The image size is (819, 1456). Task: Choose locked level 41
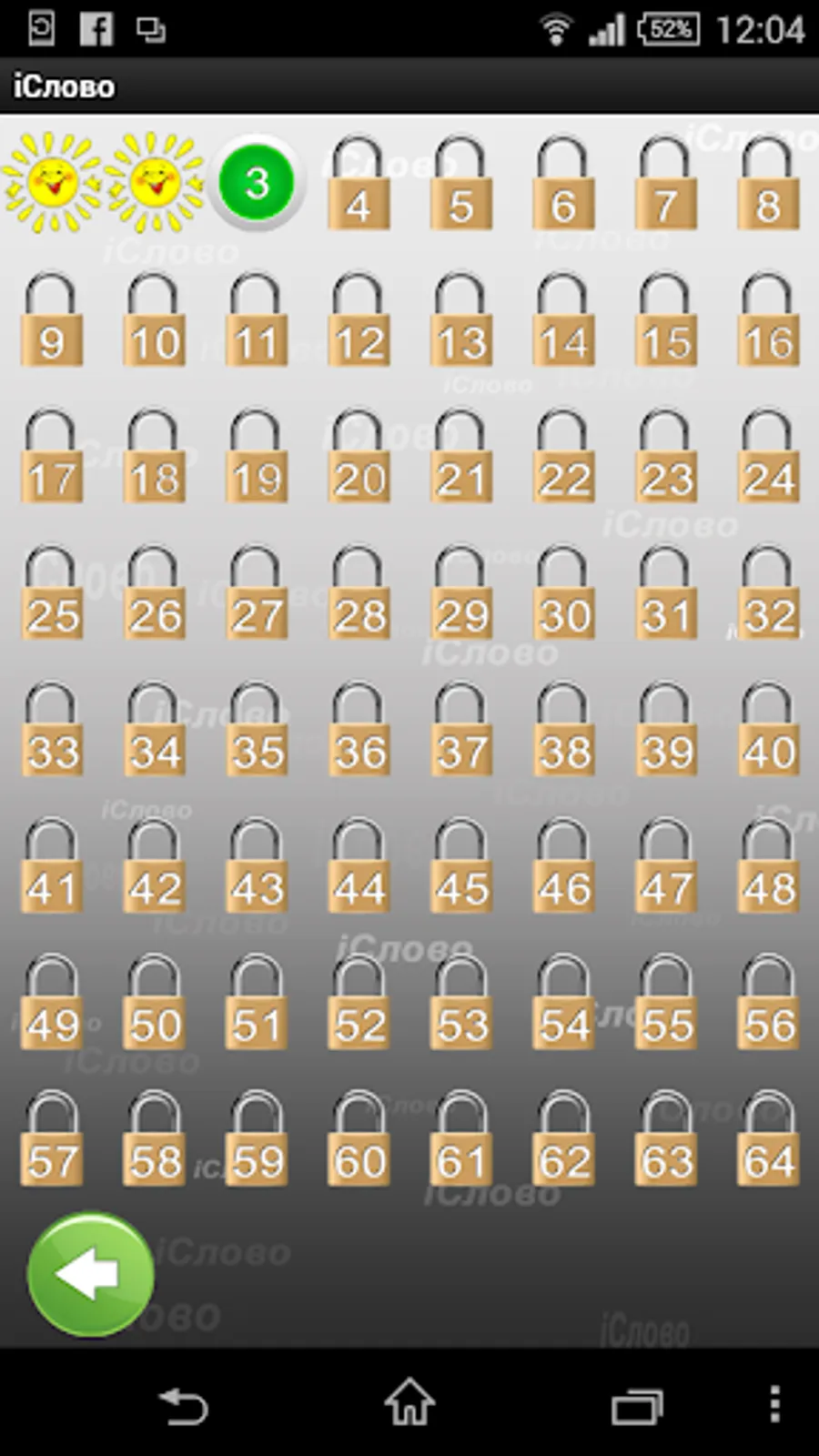click(52, 869)
